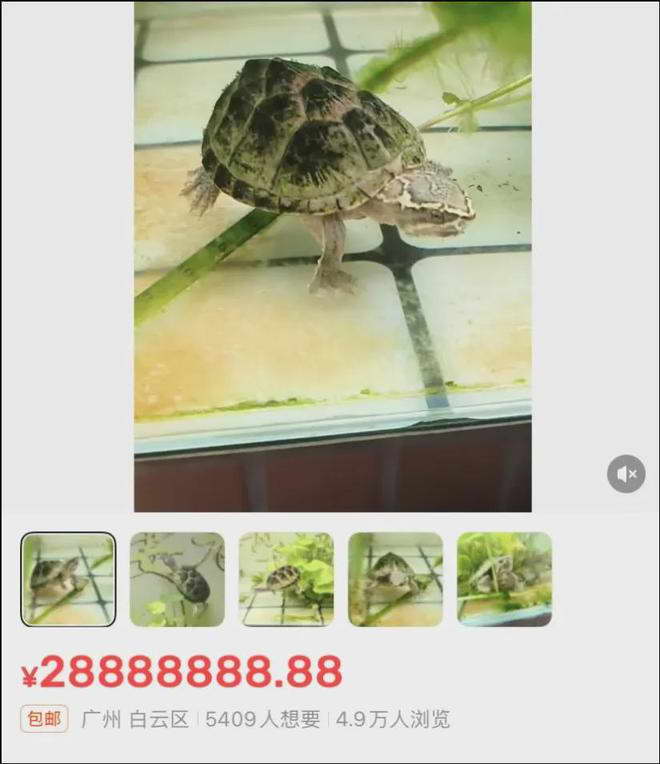Select the first turtle thumbnail
This screenshot has height=764, width=660.
pyautogui.click(x=68, y=579)
